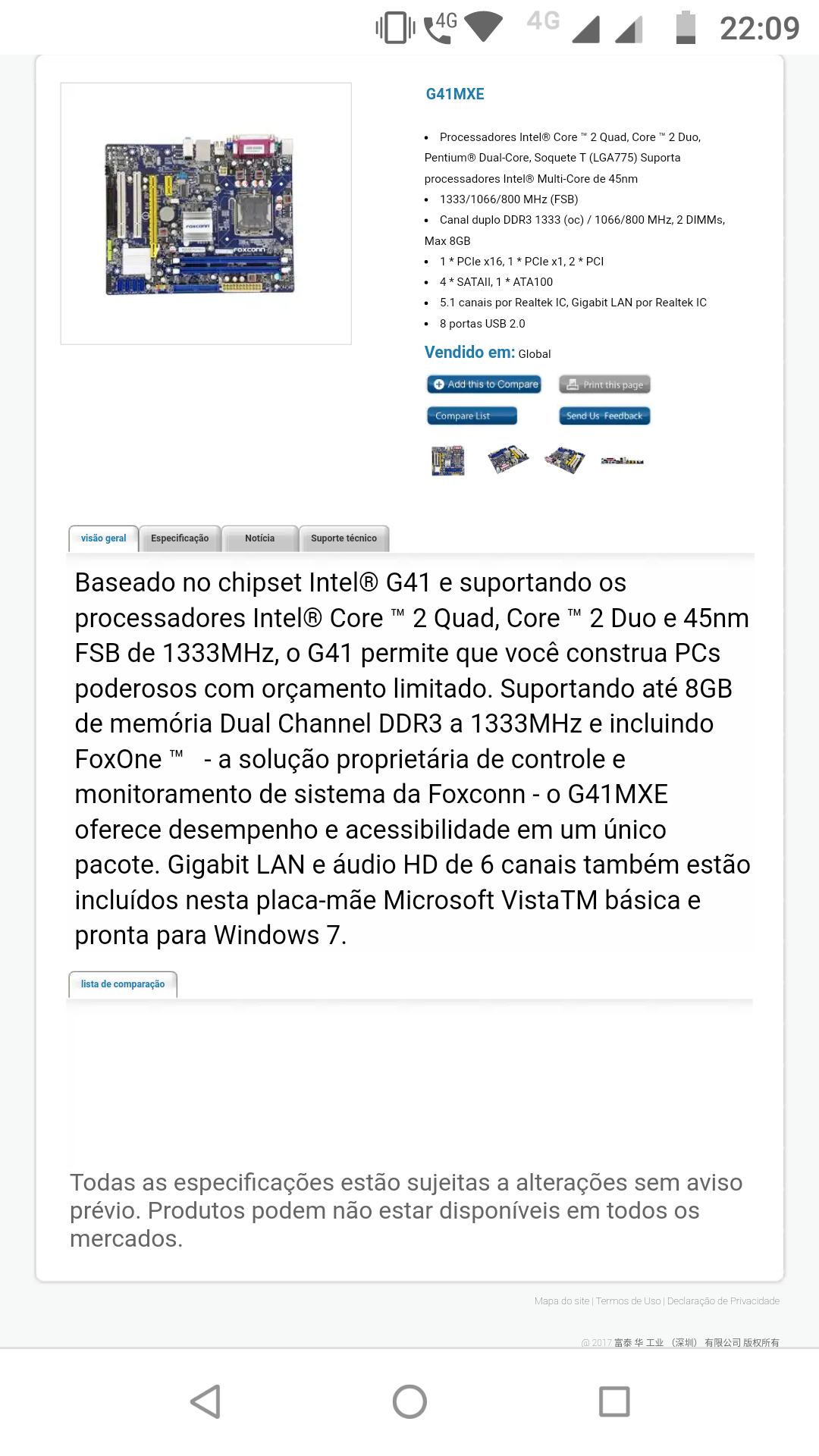Open Termos de Uso link
The height and width of the screenshot is (1456, 819).
click(628, 1301)
